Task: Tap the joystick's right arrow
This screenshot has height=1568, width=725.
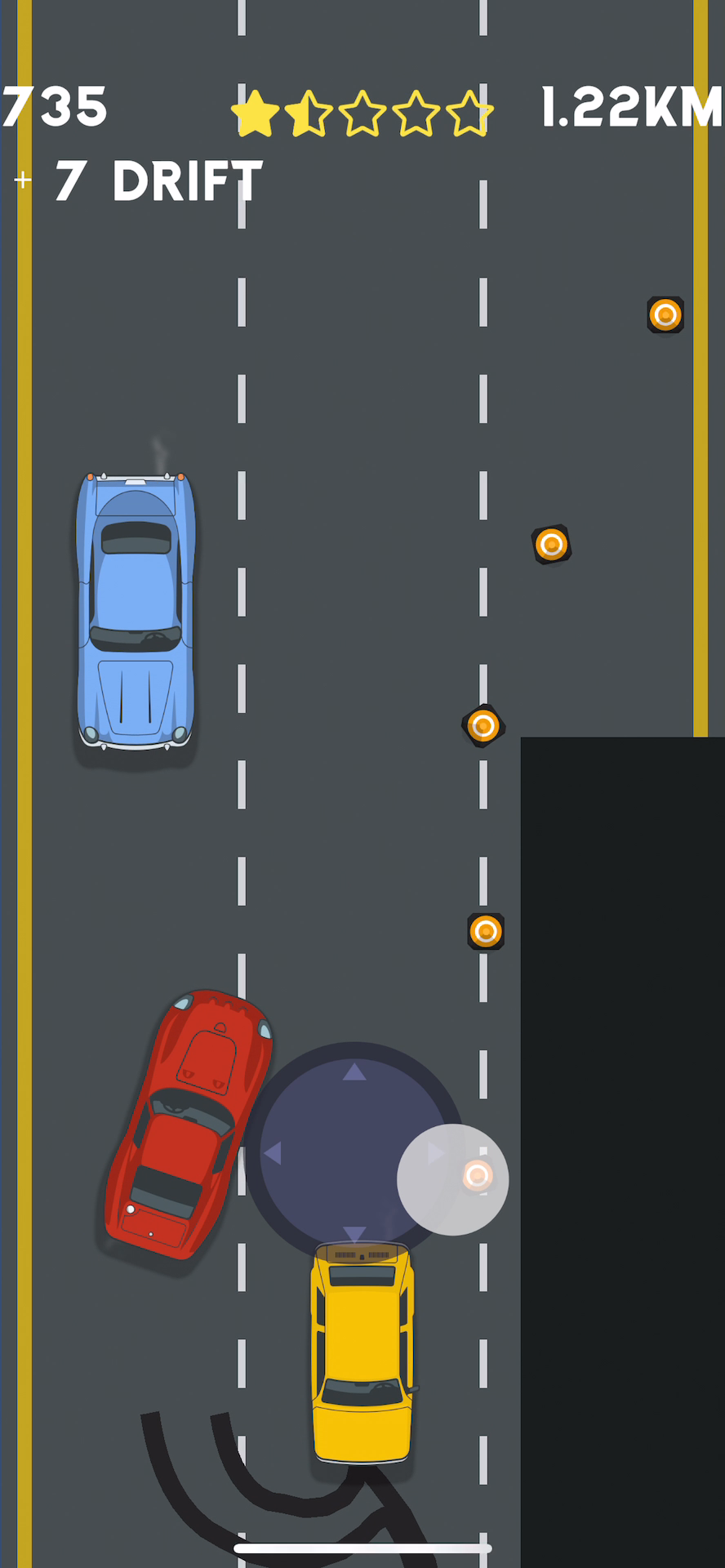Action: (x=436, y=1152)
